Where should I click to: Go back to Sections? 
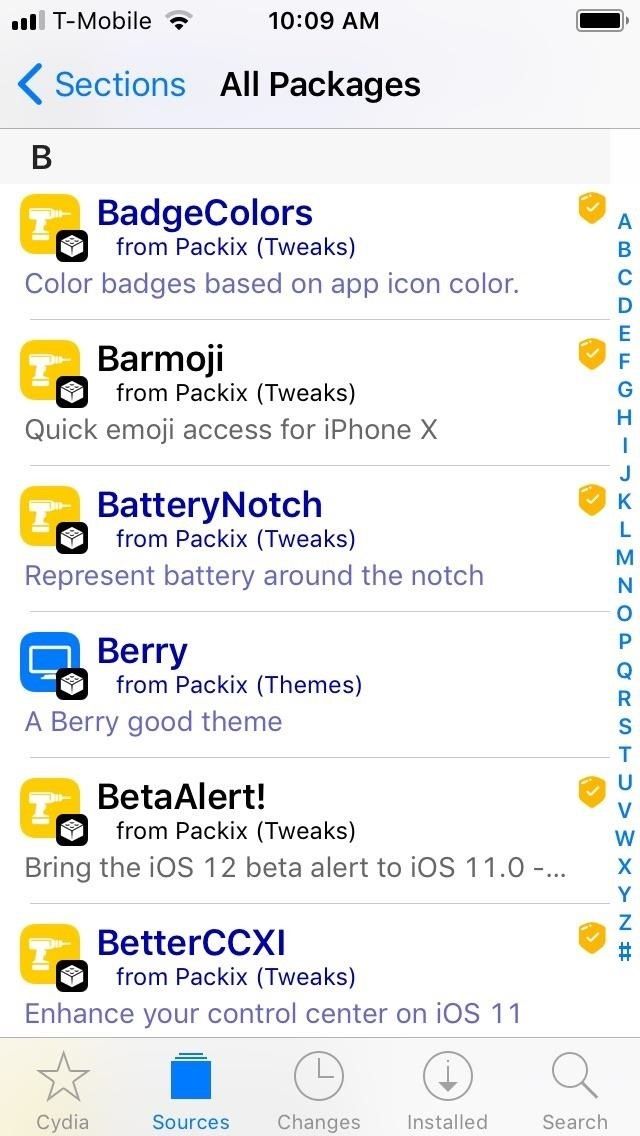(x=102, y=85)
